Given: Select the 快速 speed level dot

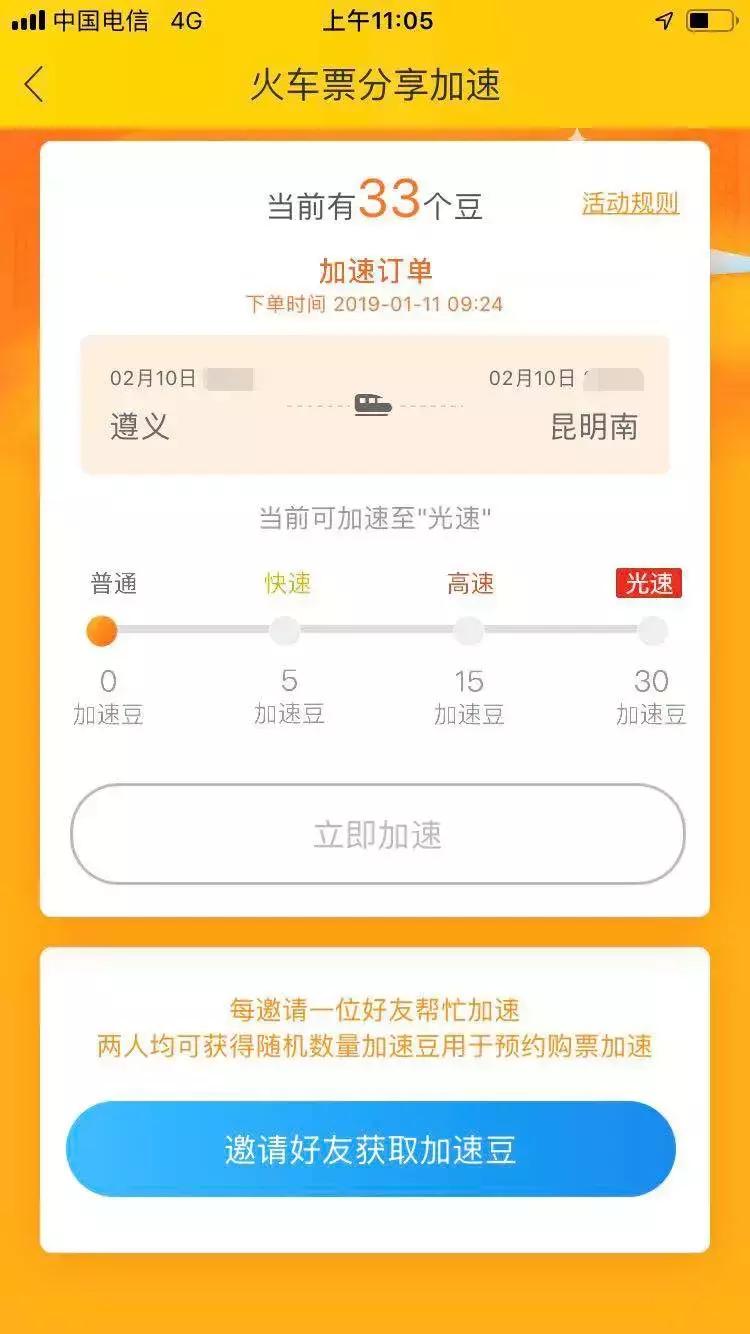Looking at the screenshot, I should tap(286, 631).
